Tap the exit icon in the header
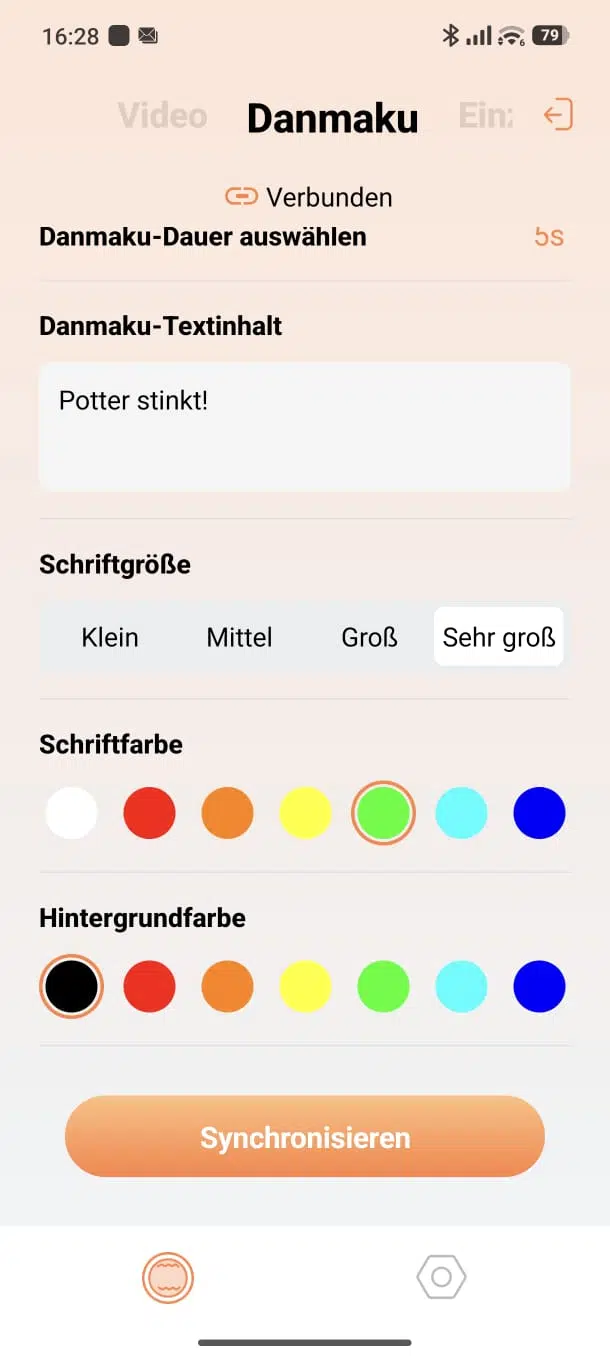Image resolution: width=610 pixels, height=1356 pixels. pos(558,114)
